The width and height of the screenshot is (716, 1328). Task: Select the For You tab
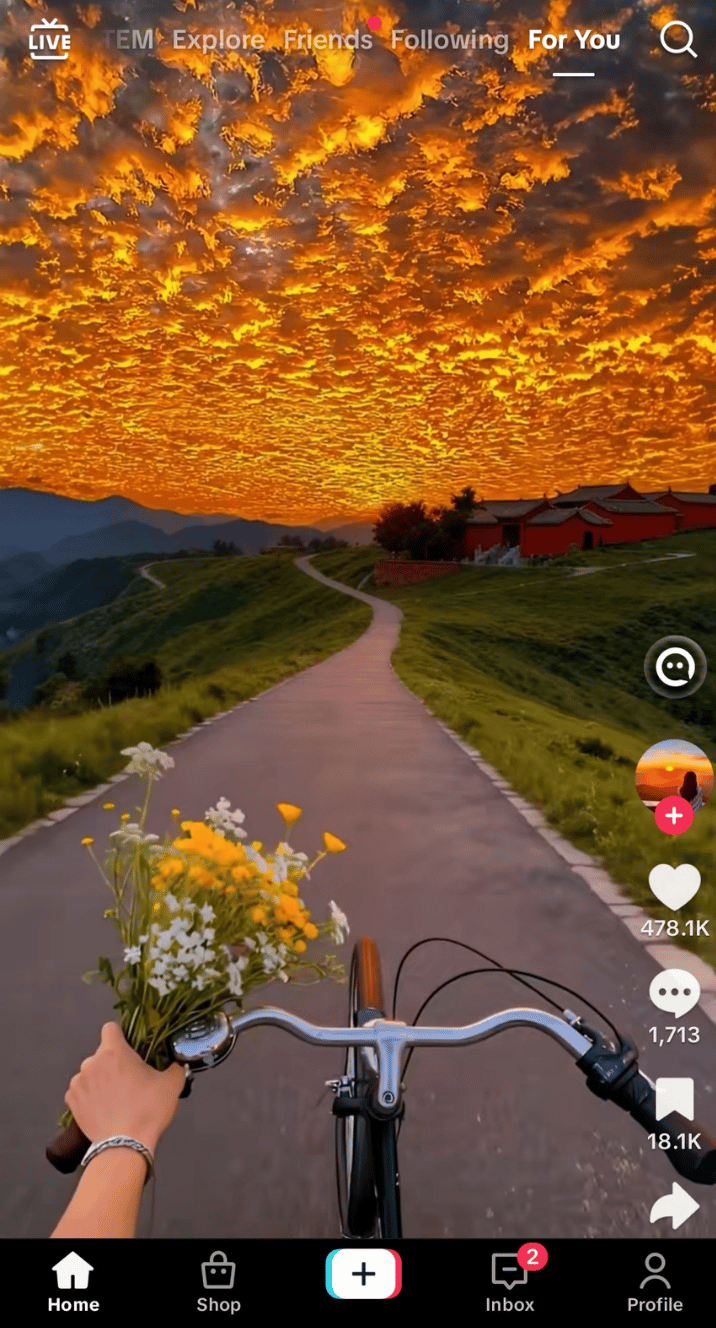coord(574,40)
